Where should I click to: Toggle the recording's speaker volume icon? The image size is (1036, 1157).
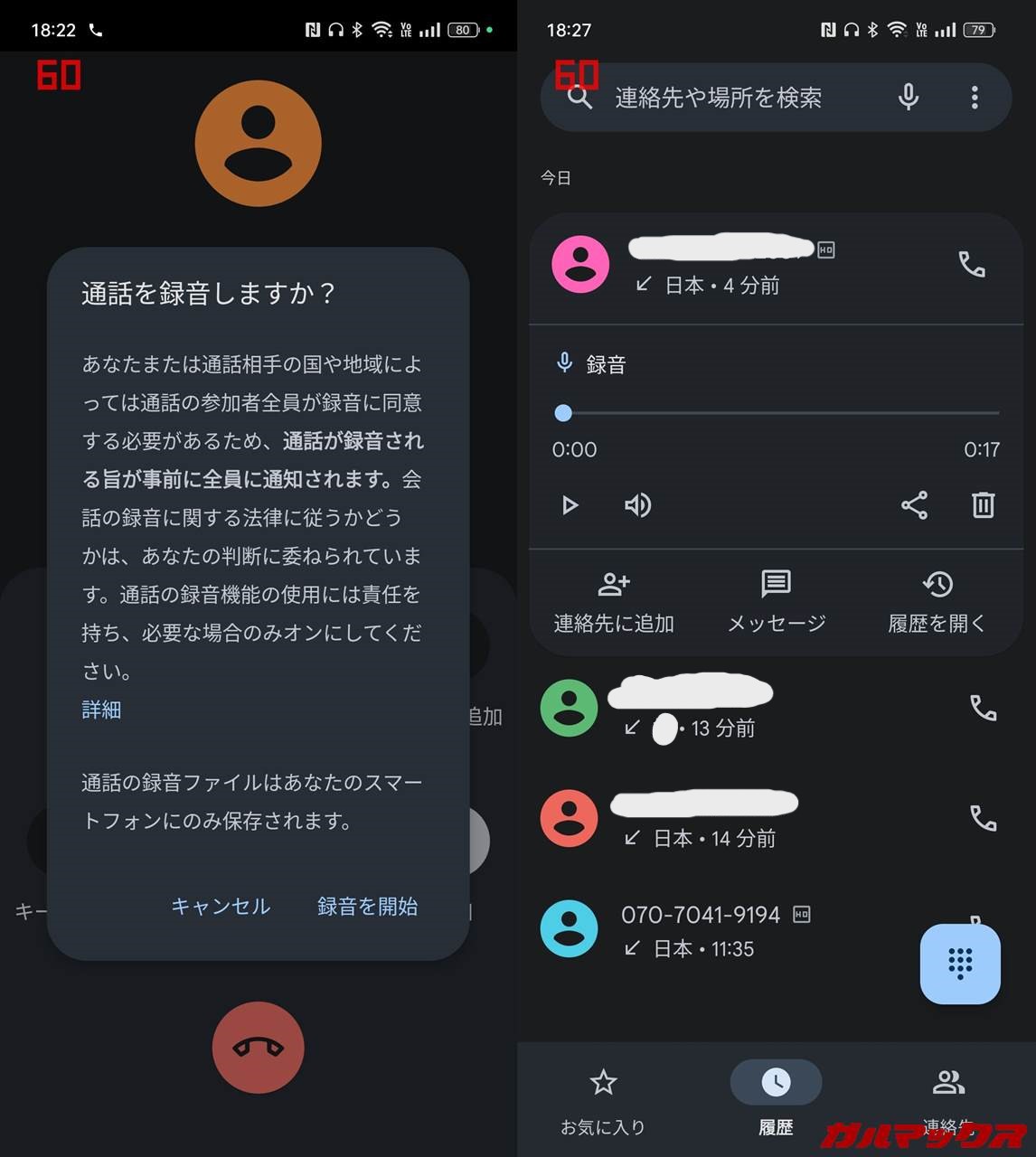[638, 505]
